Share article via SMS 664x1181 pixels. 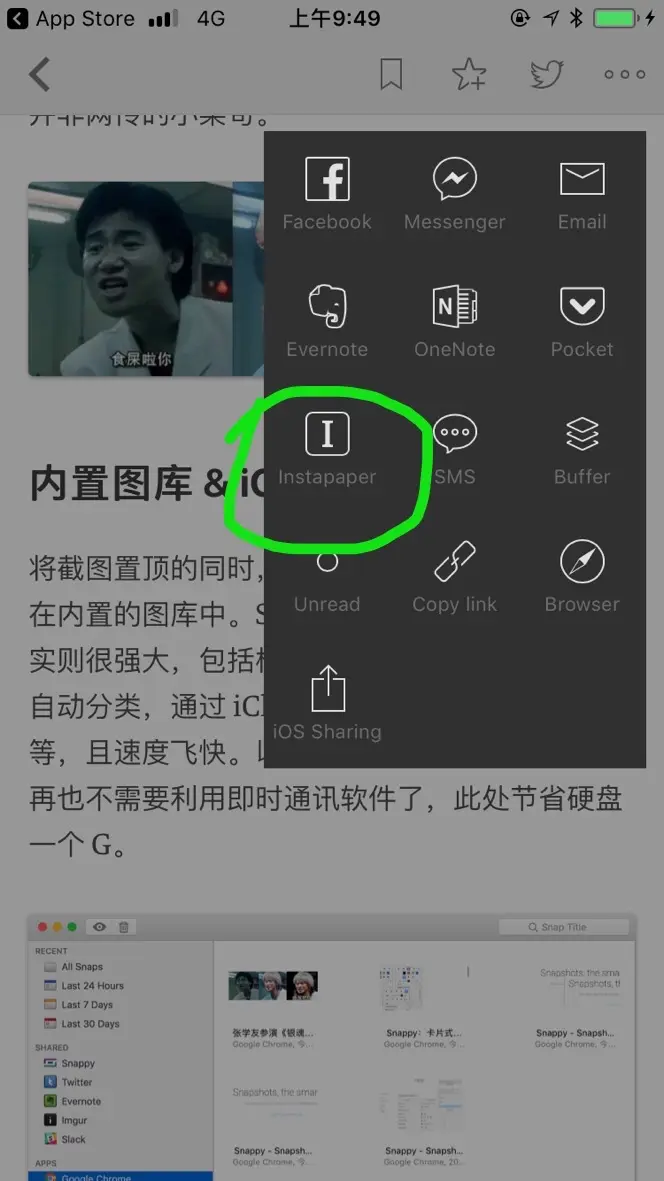pos(455,449)
